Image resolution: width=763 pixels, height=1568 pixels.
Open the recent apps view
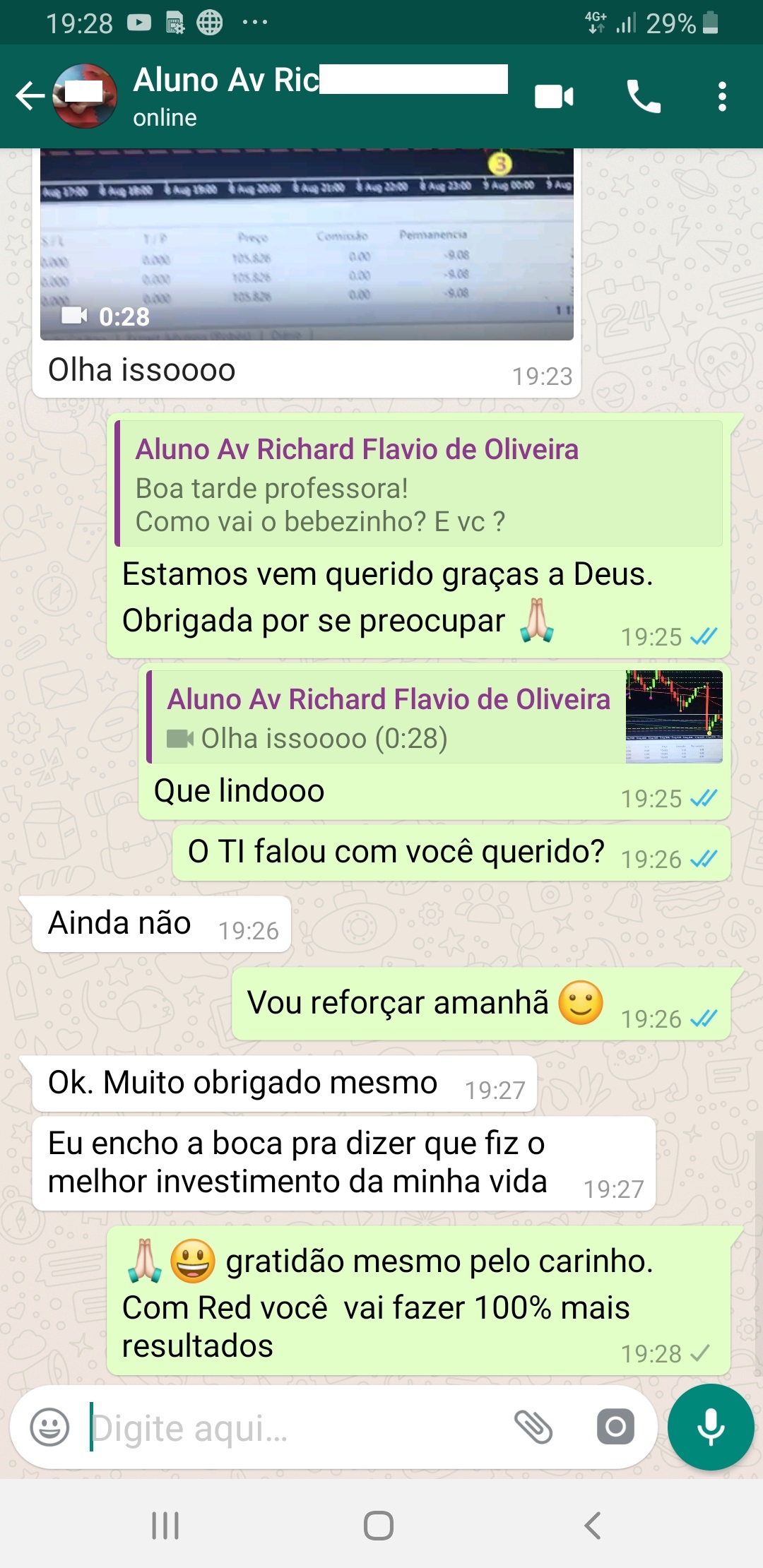(165, 1525)
